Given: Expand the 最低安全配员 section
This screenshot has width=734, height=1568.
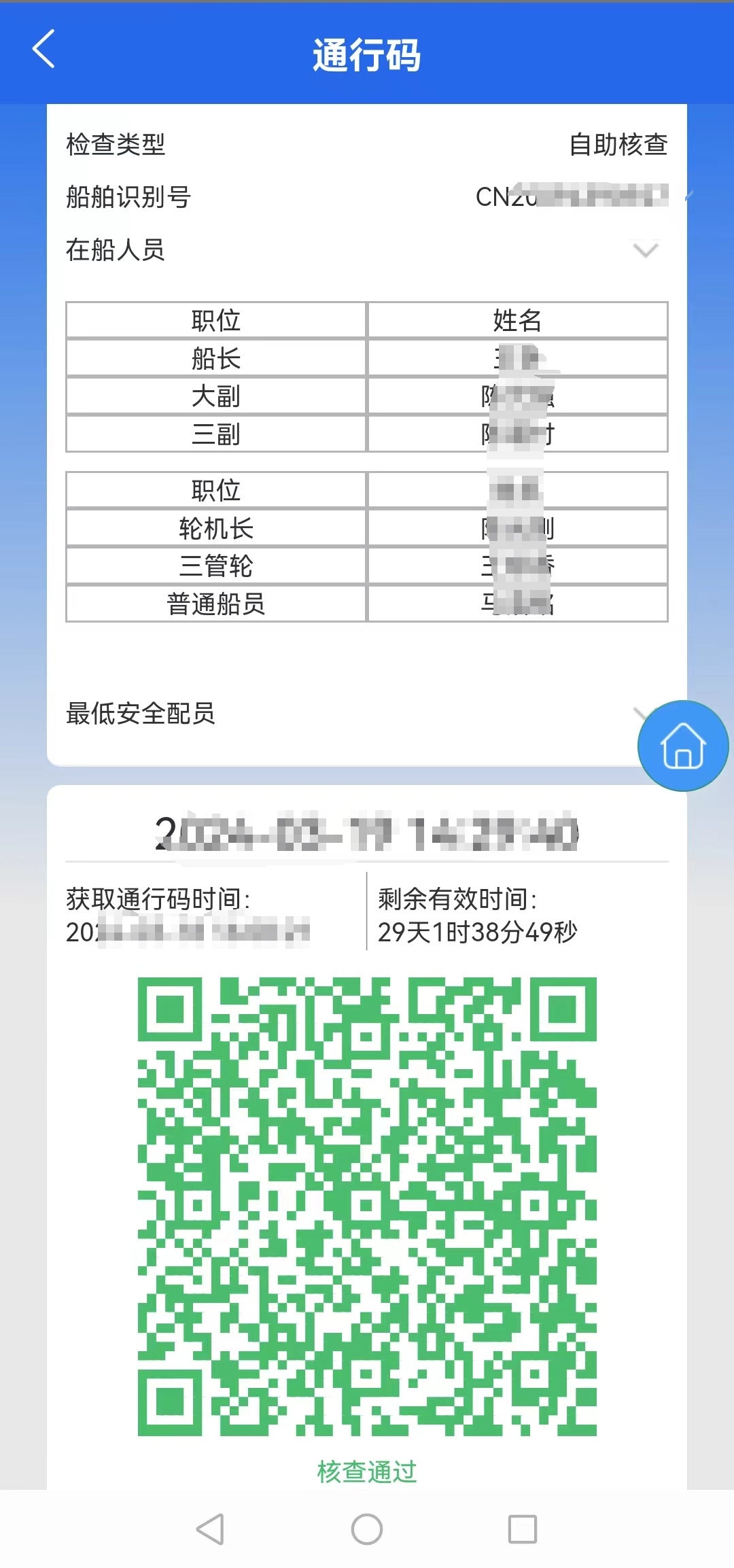Looking at the screenshot, I should pos(637,713).
